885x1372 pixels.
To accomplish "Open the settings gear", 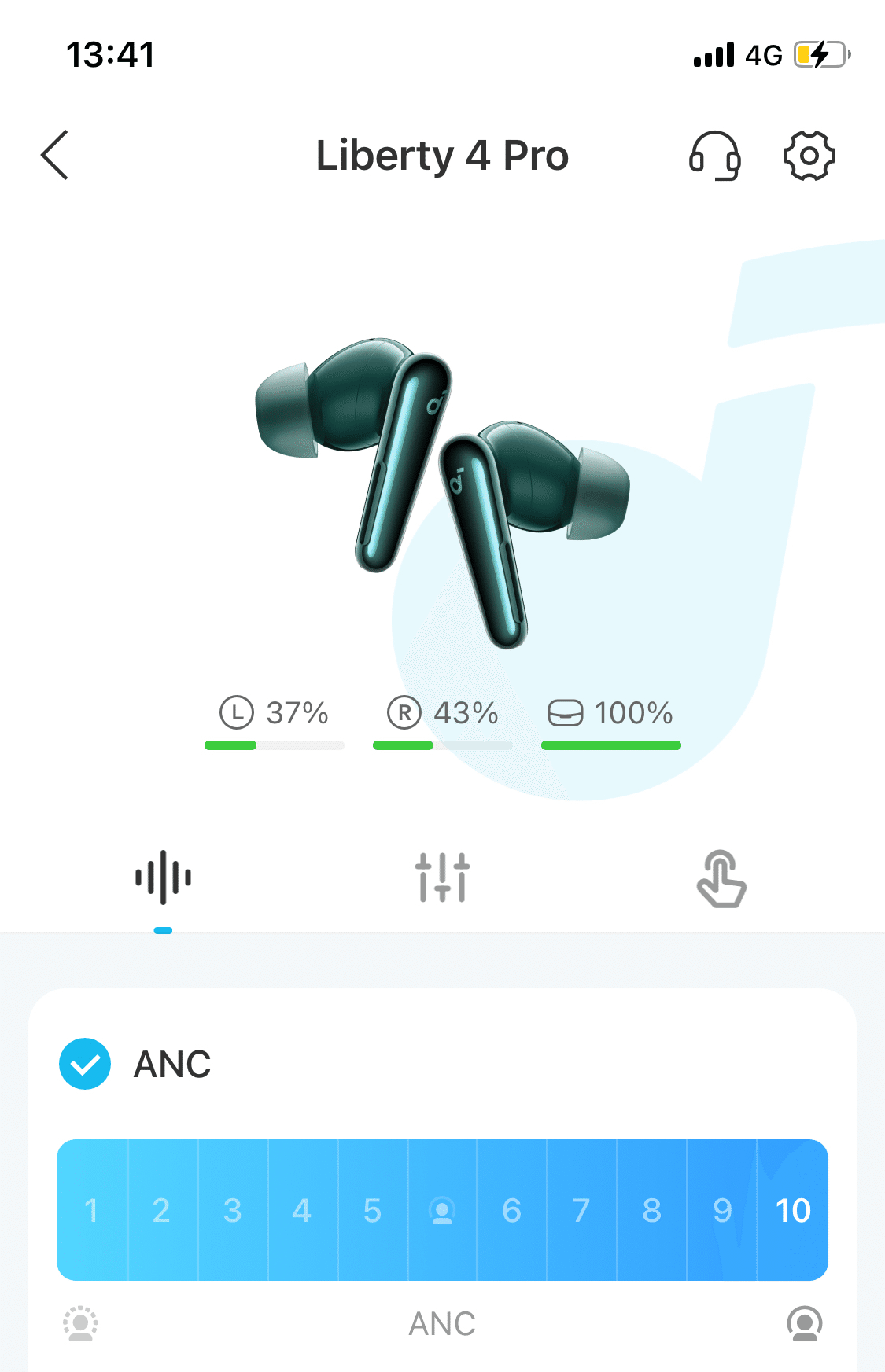I will pyautogui.click(x=809, y=156).
